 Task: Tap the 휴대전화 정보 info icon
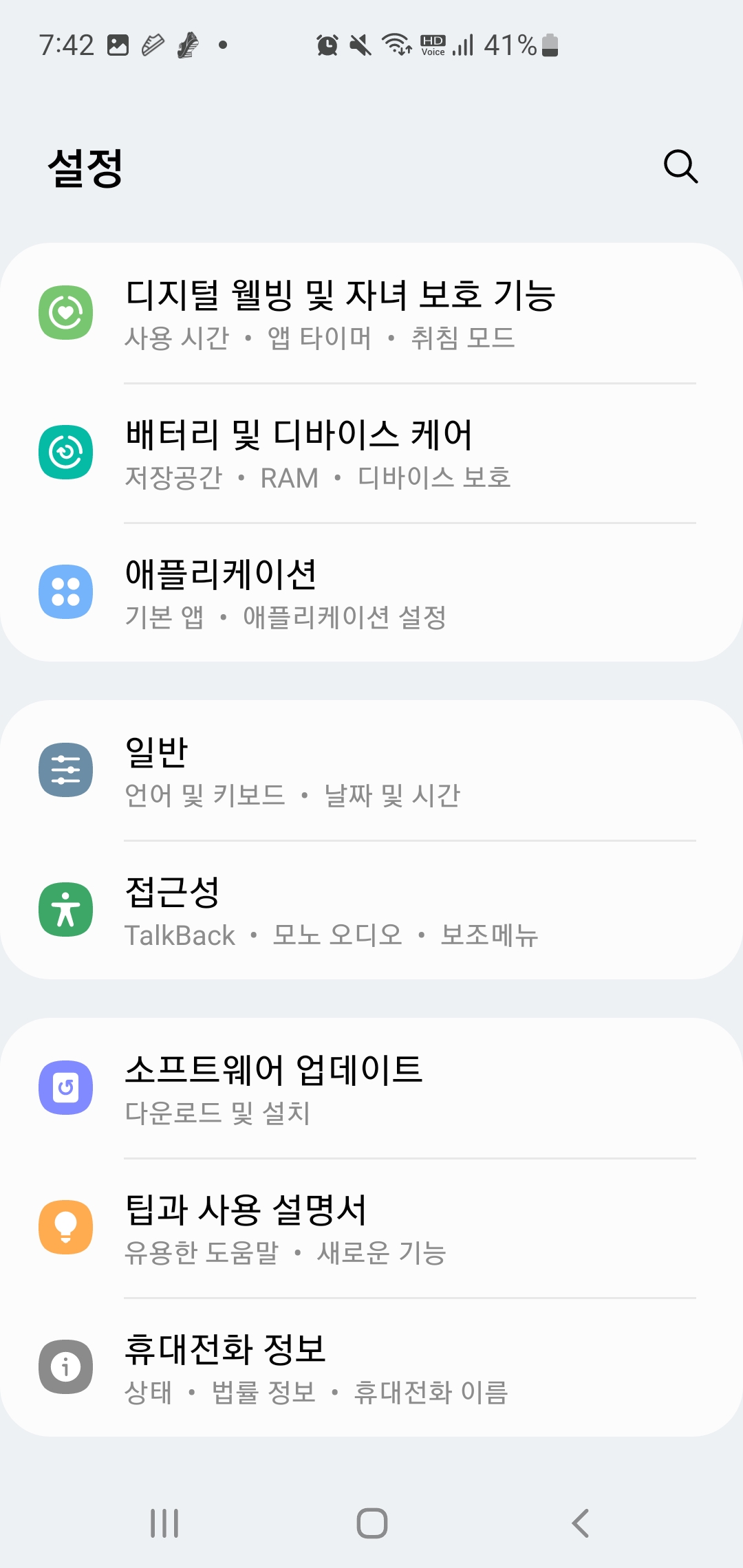coord(65,1366)
